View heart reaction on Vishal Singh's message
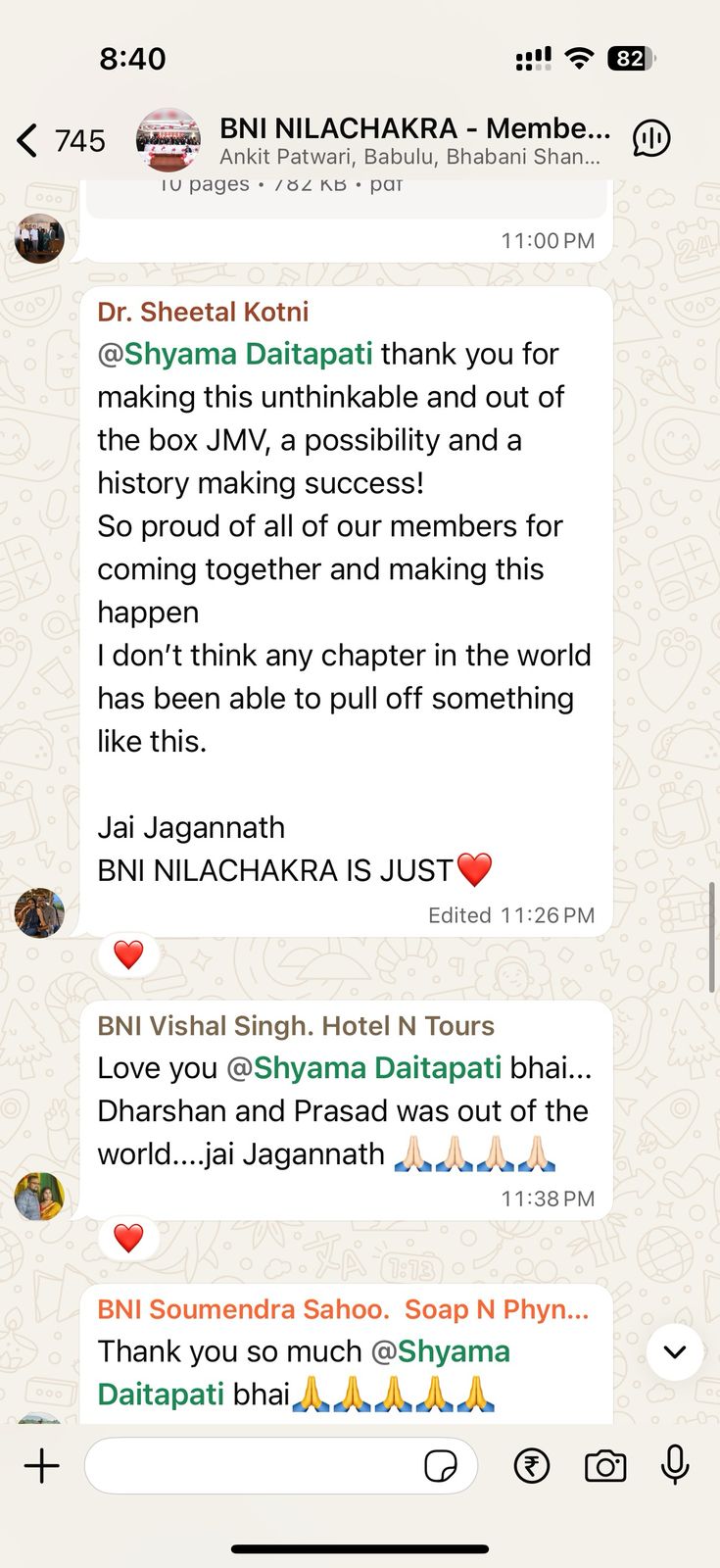This screenshot has width=720, height=1568. coord(128,1238)
